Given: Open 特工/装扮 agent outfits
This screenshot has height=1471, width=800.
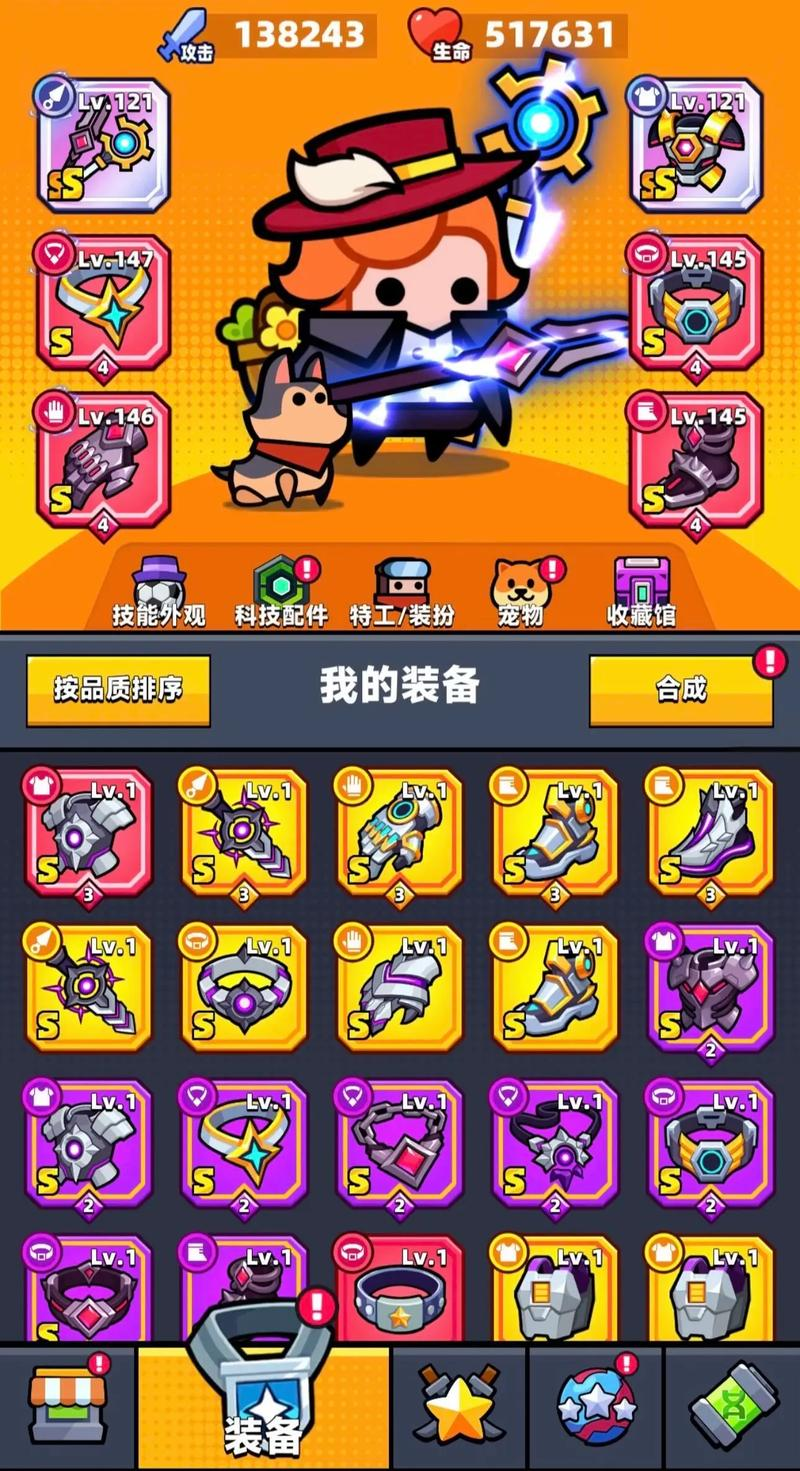Looking at the screenshot, I should (401, 592).
